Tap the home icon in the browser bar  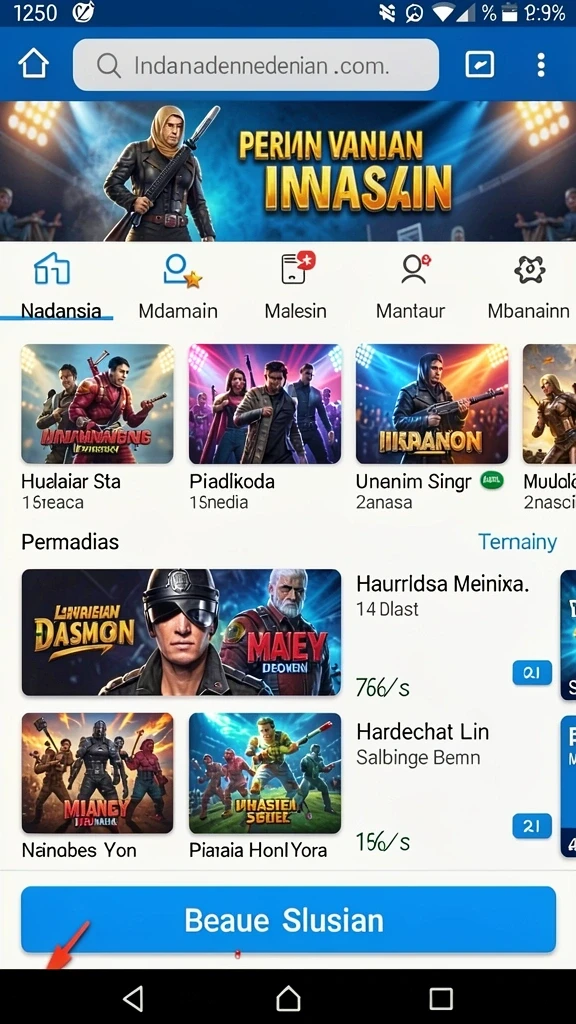coord(33,64)
